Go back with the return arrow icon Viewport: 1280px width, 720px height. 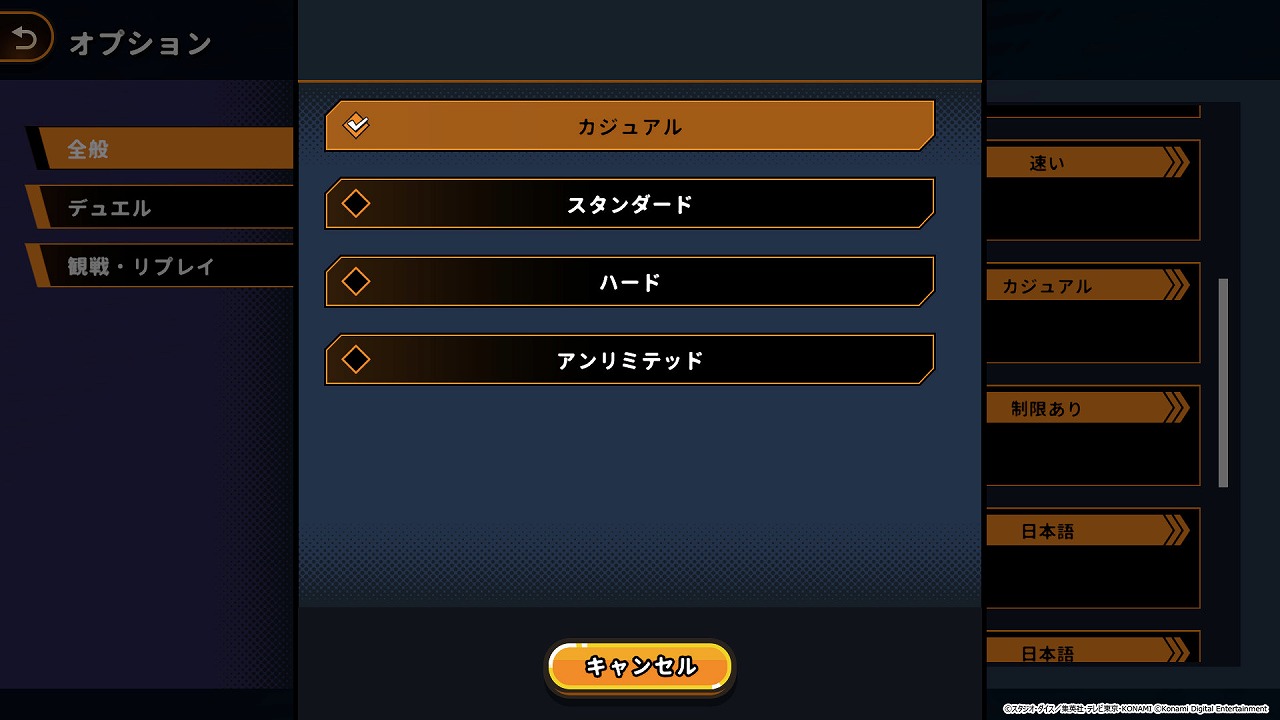pyautogui.click(x=25, y=38)
